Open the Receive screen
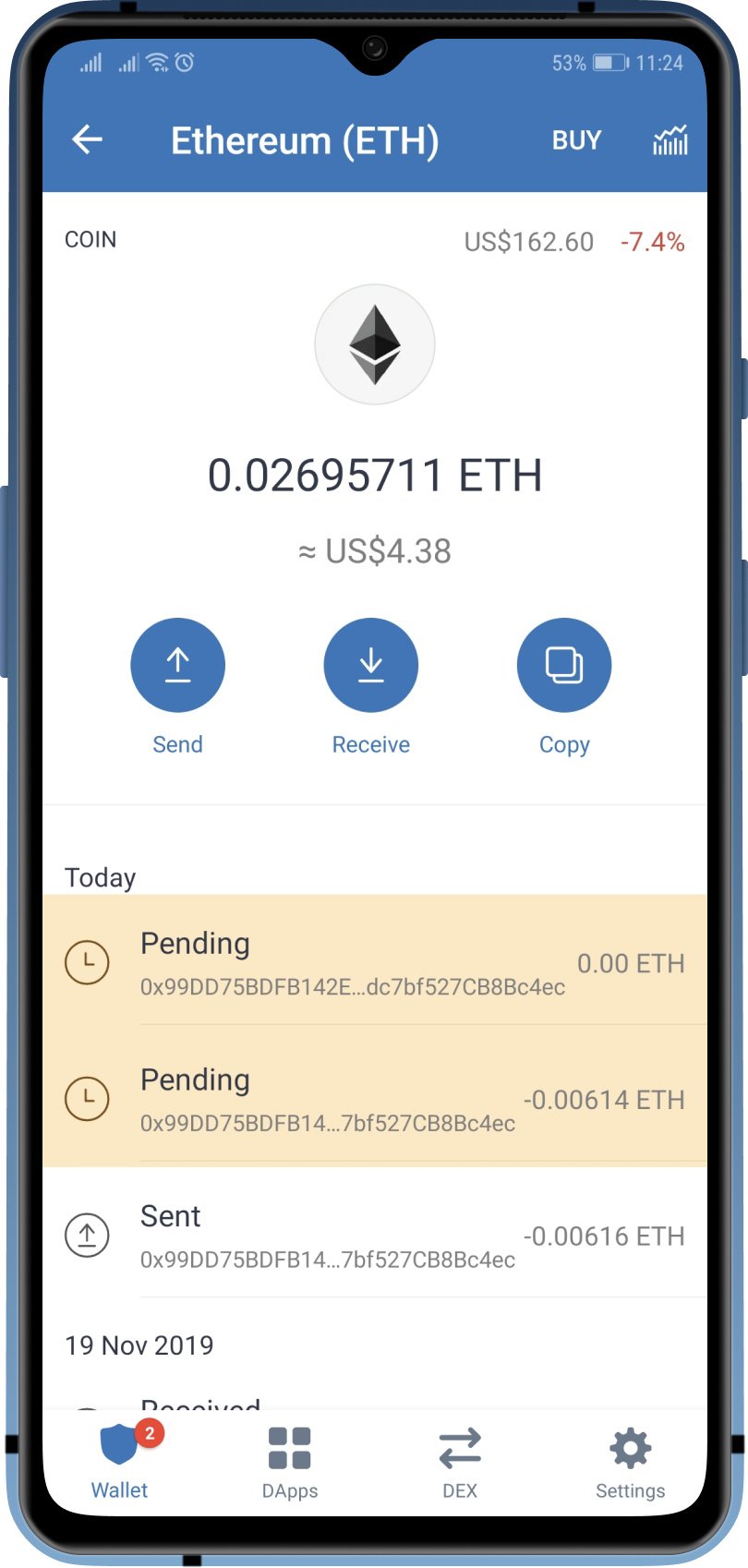This screenshot has height=1568, width=748. pos(371,664)
